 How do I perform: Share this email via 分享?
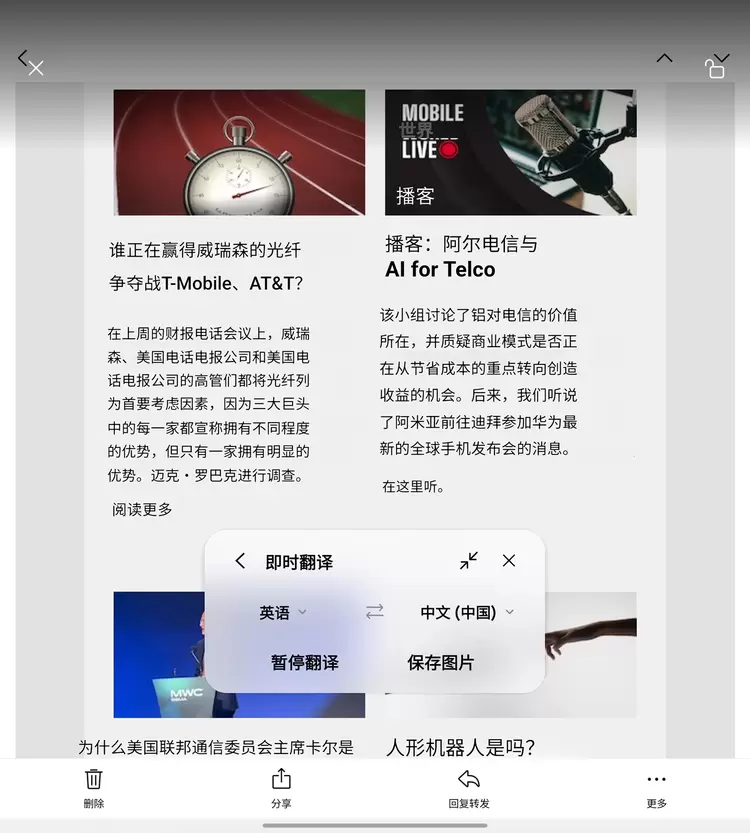coord(281,788)
